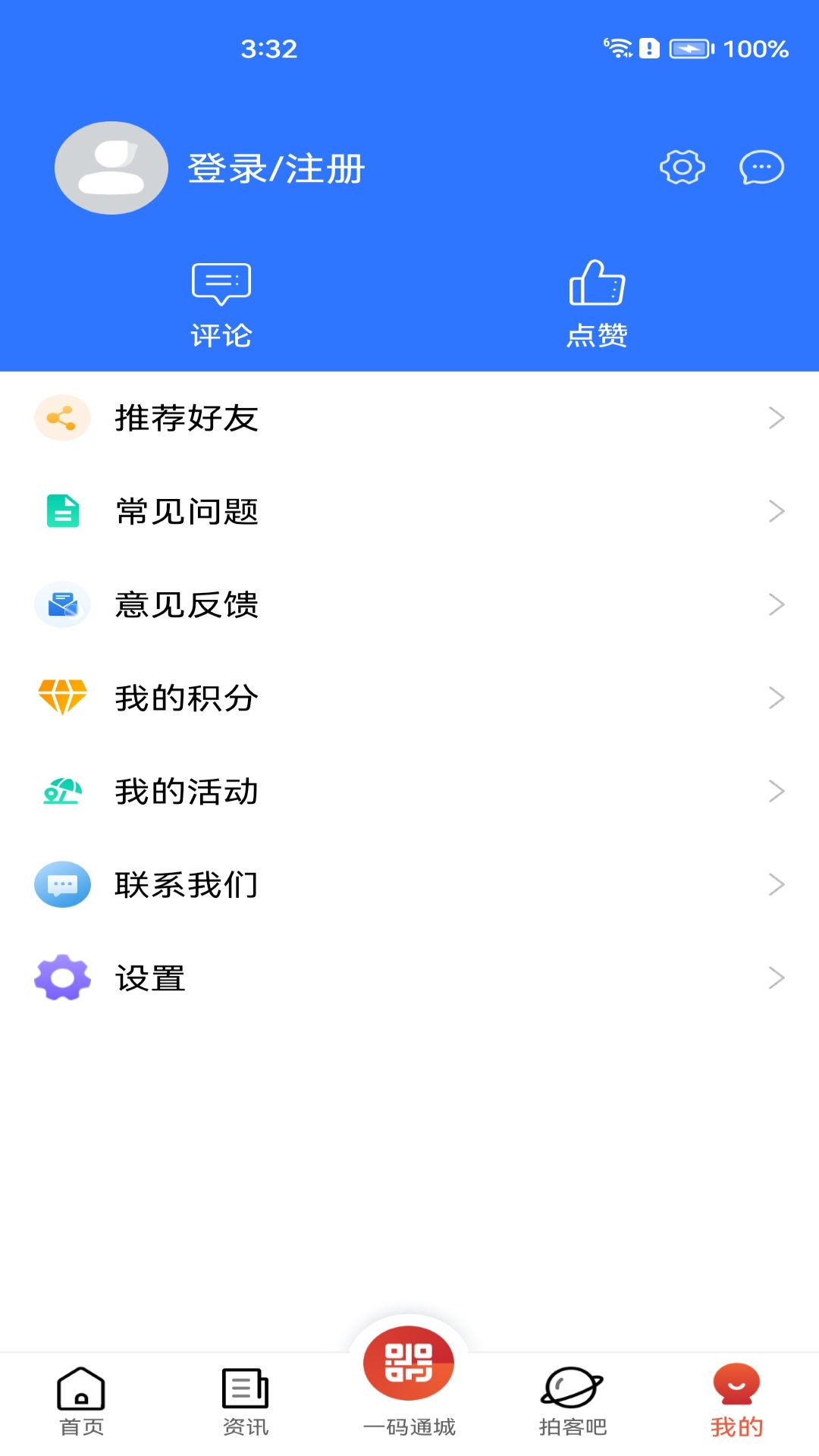Select the 我的 tab
The height and width of the screenshot is (1456, 819).
[x=736, y=1401]
